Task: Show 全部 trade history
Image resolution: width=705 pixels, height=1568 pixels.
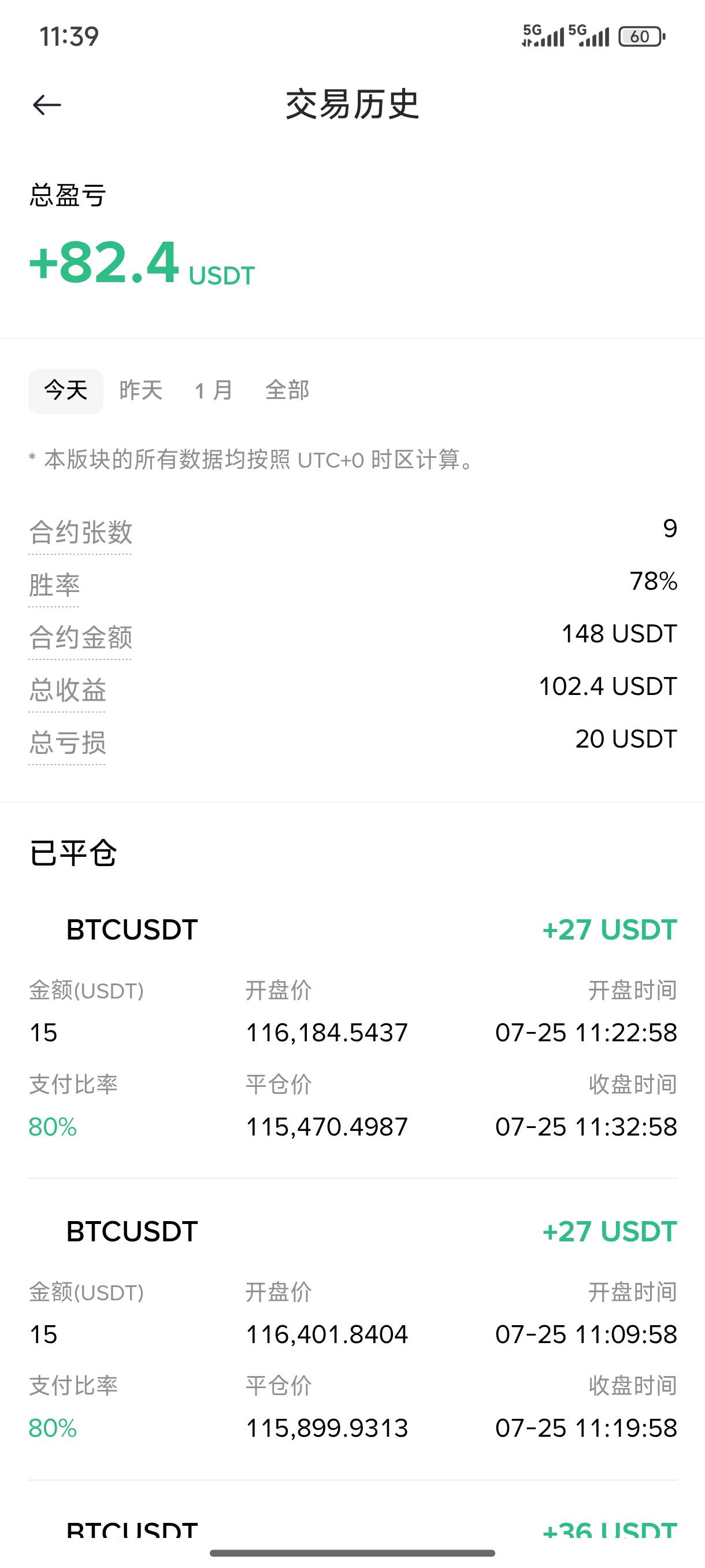Action: (287, 391)
